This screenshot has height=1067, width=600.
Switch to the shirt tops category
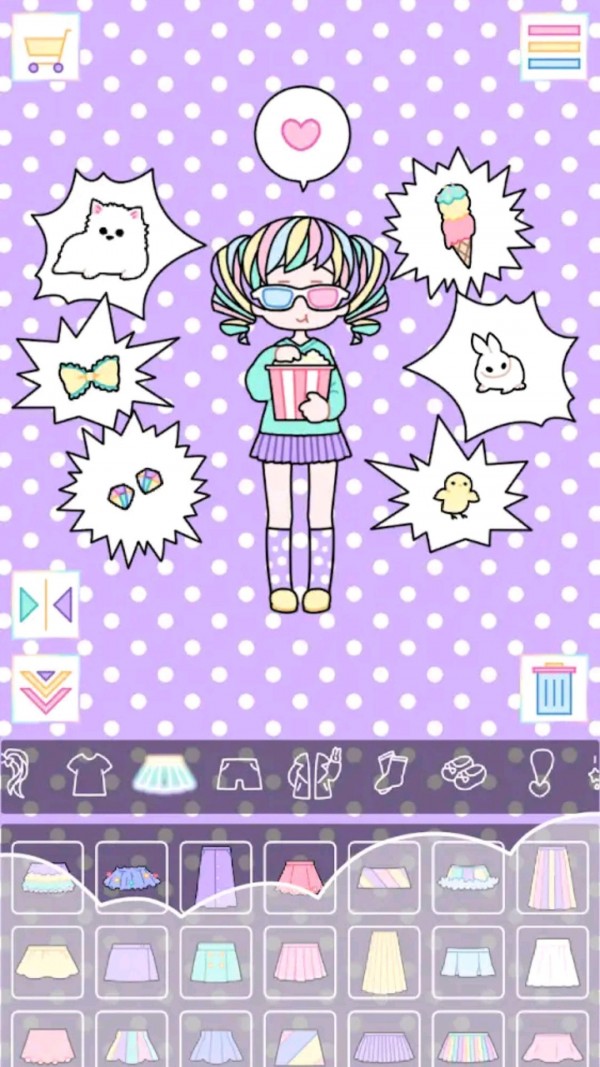click(87, 773)
